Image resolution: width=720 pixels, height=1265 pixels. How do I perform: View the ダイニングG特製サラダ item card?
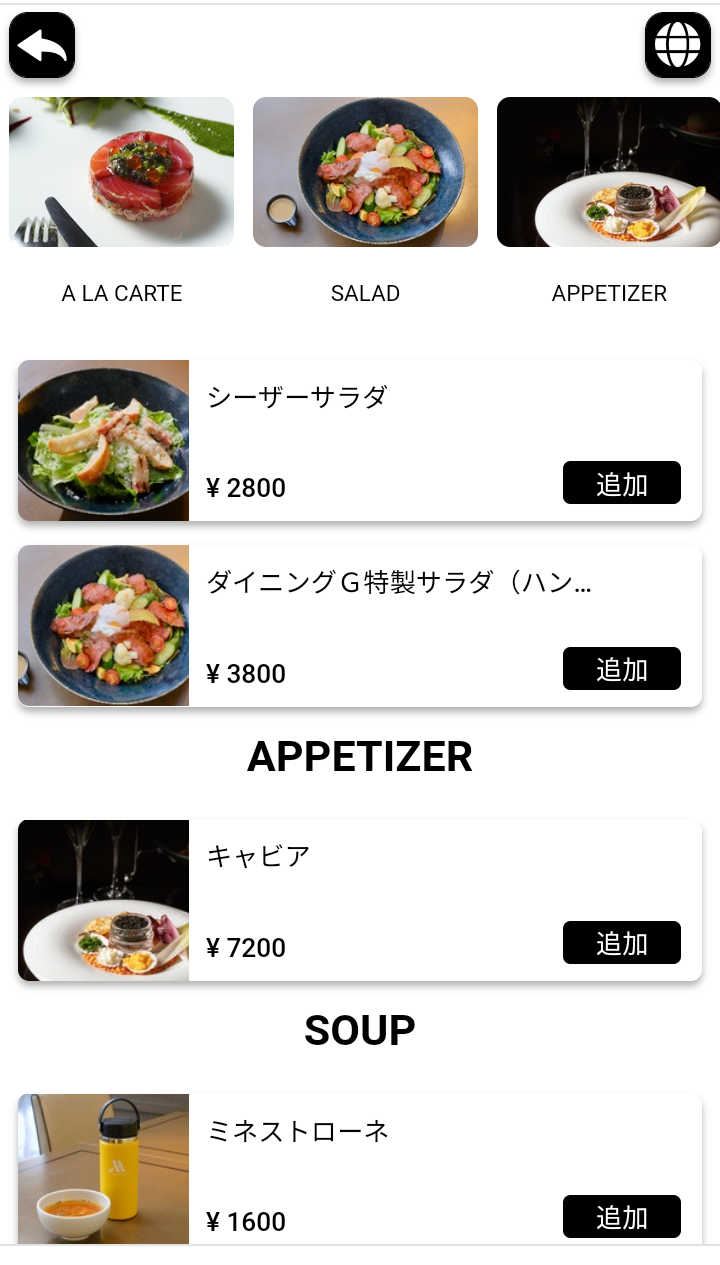point(360,626)
